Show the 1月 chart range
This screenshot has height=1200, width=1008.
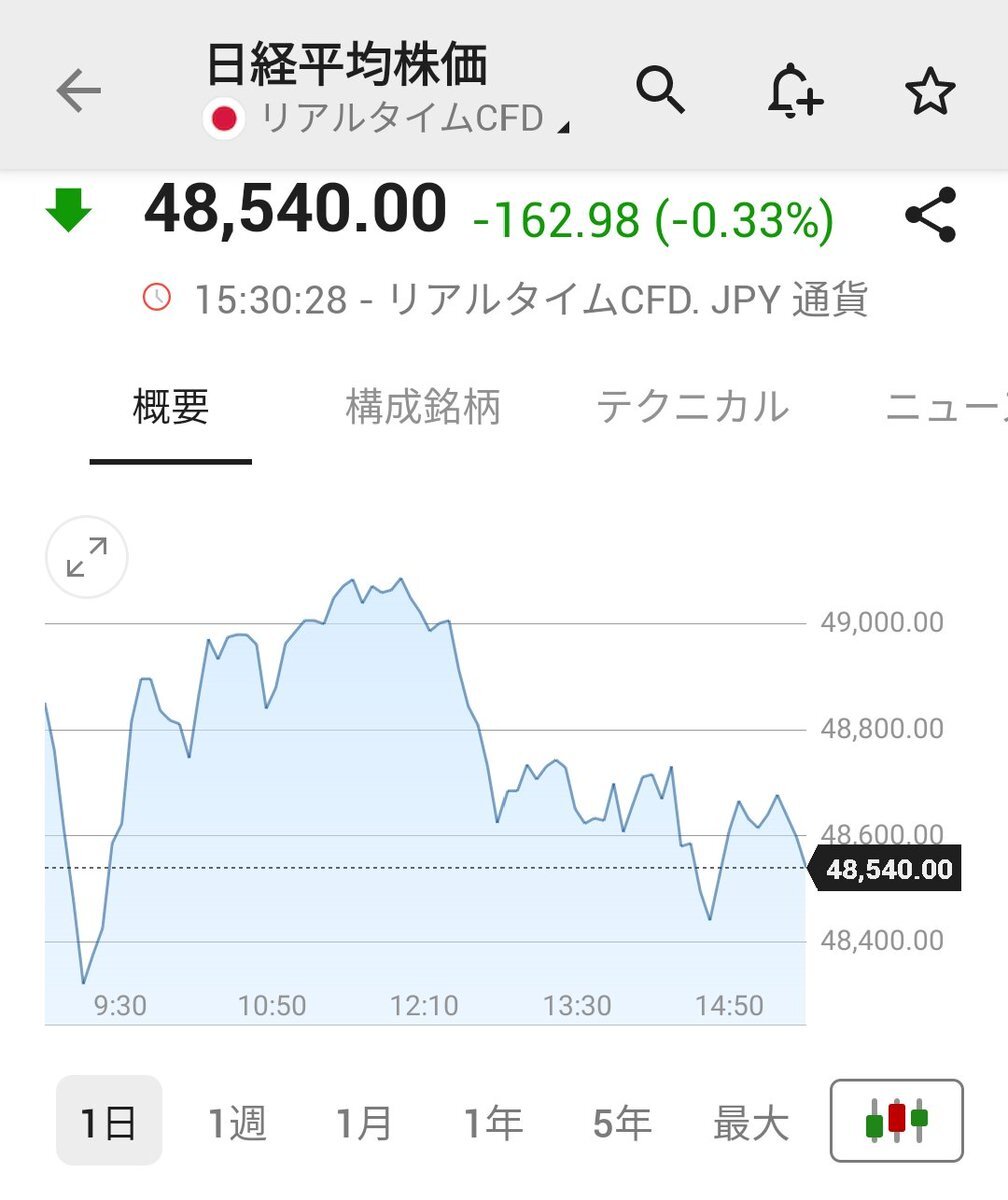365,1124
